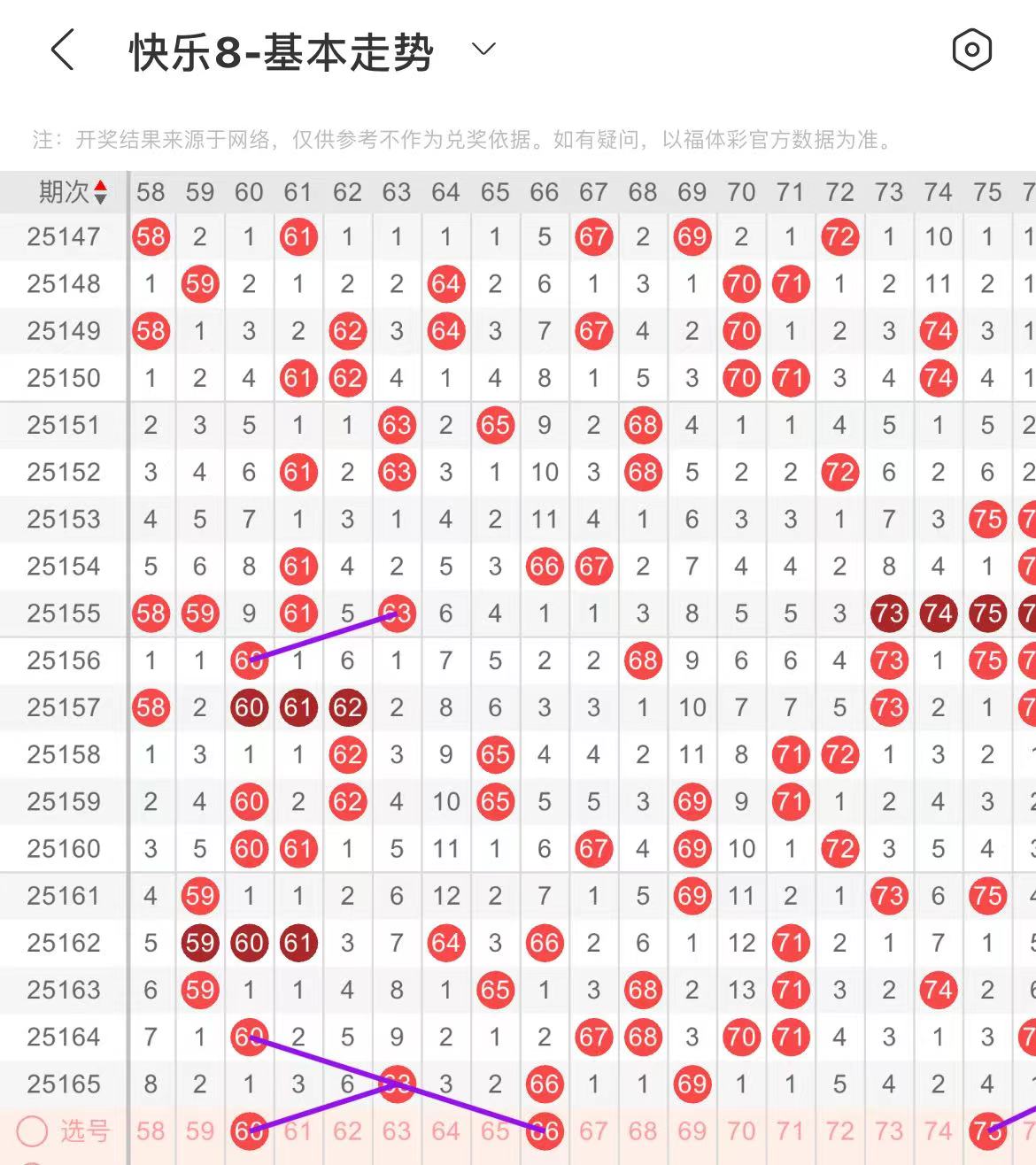The width and height of the screenshot is (1036, 1165).
Task: Deselect number 66 in the 选号 row
Action: tap(545, 1131)
